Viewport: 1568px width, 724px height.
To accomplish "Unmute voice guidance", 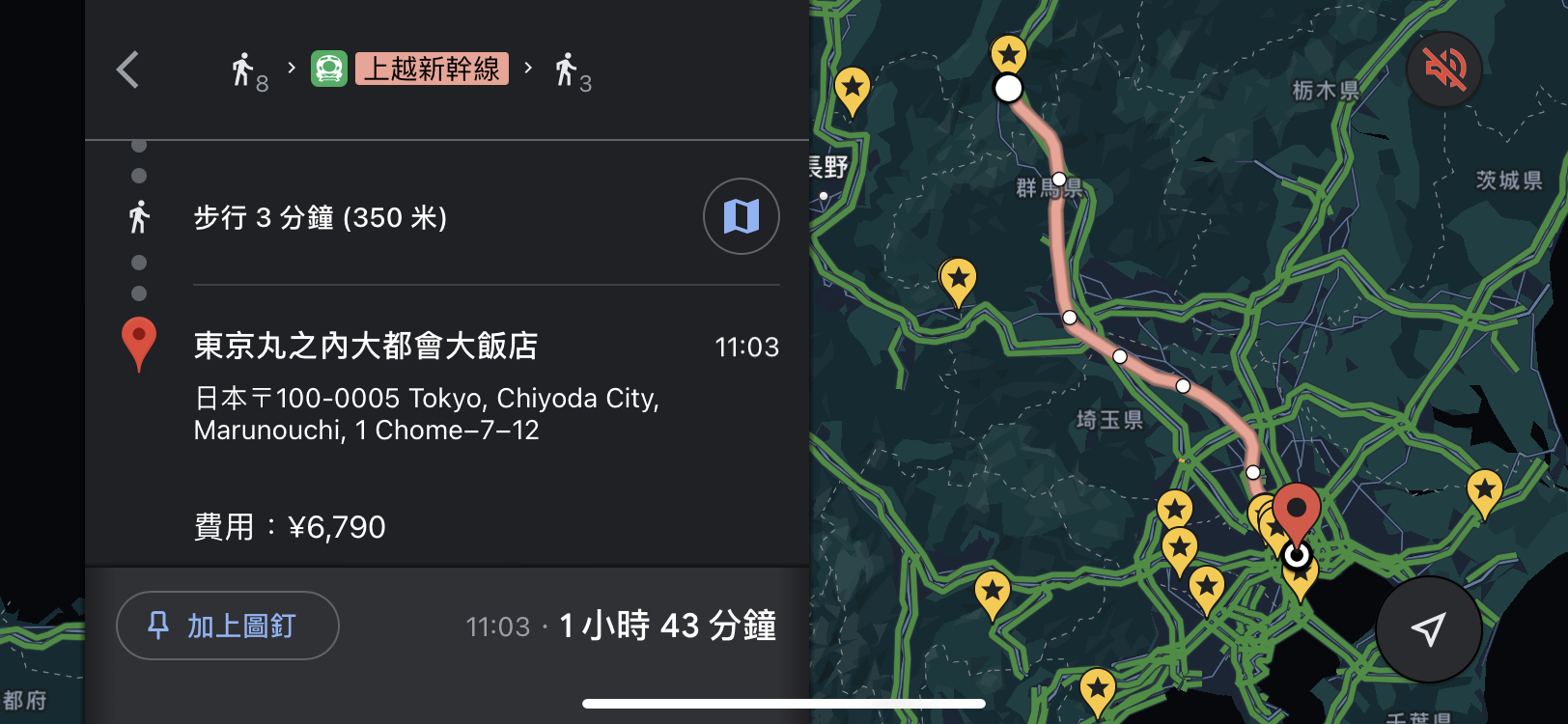I will [x=1443, y=69].
